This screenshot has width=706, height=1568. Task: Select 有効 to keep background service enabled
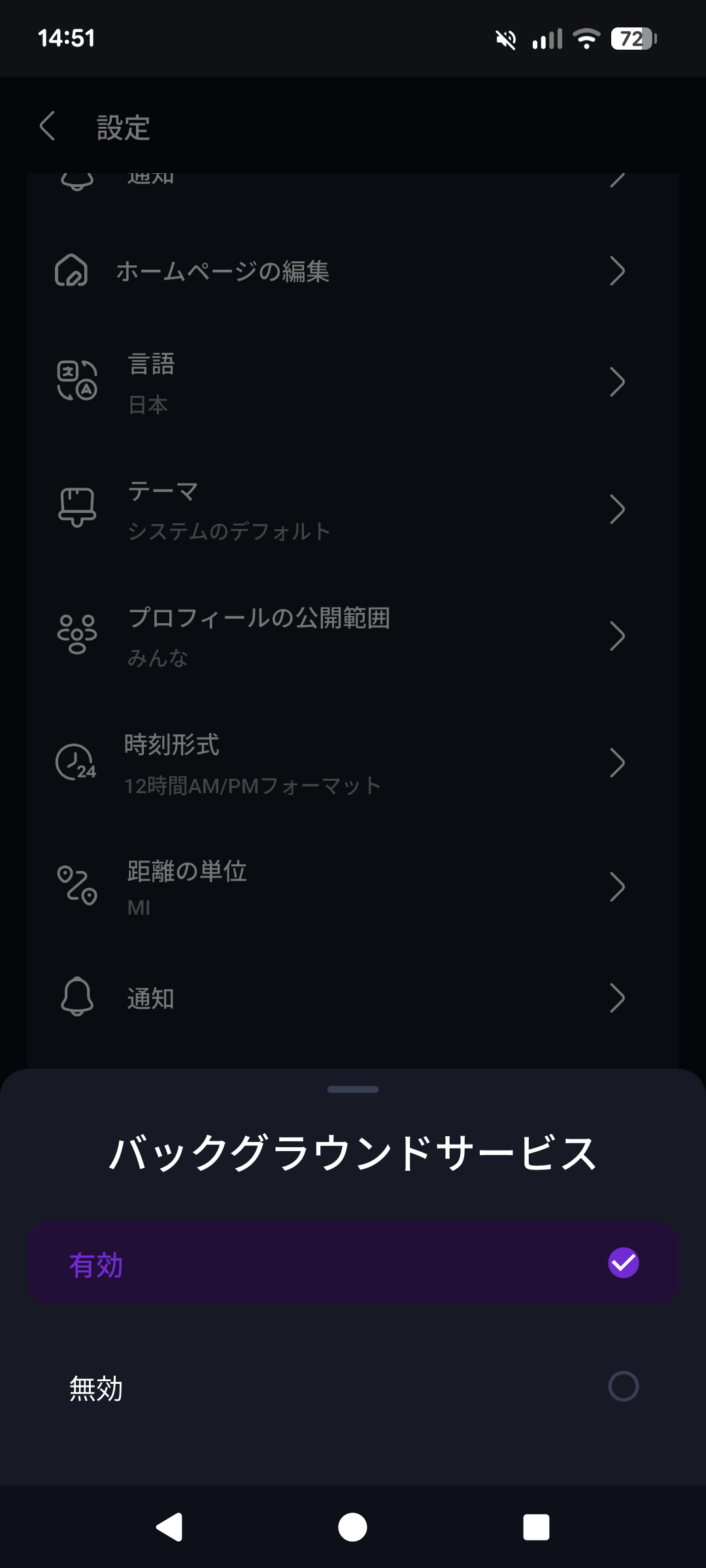pyautogui.click(x=353, y=1263)
